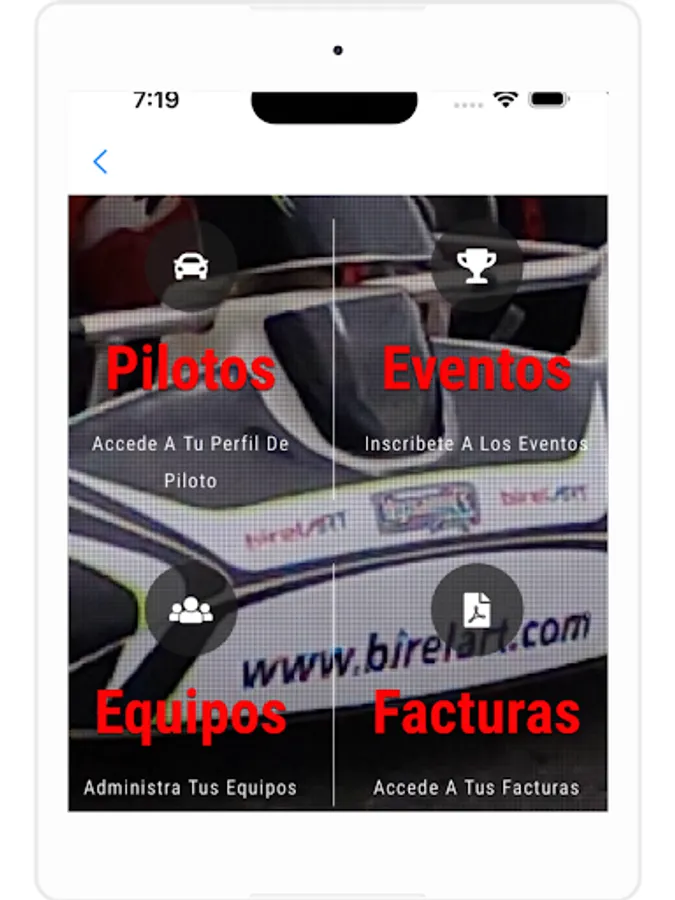Open the Eventos section
Screen dimensions: 675x900
point(476,368)
